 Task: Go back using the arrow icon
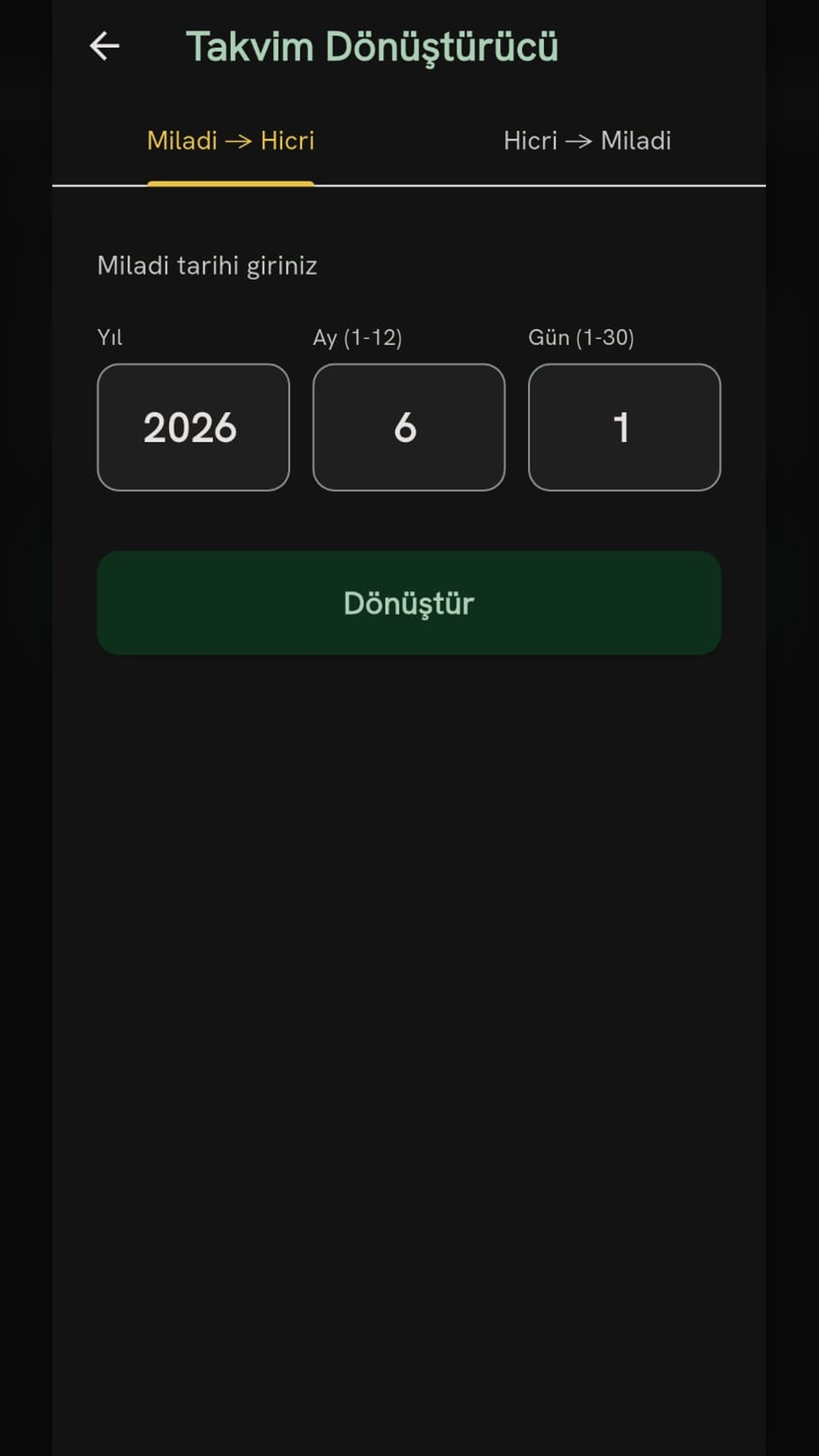(104, 46)
